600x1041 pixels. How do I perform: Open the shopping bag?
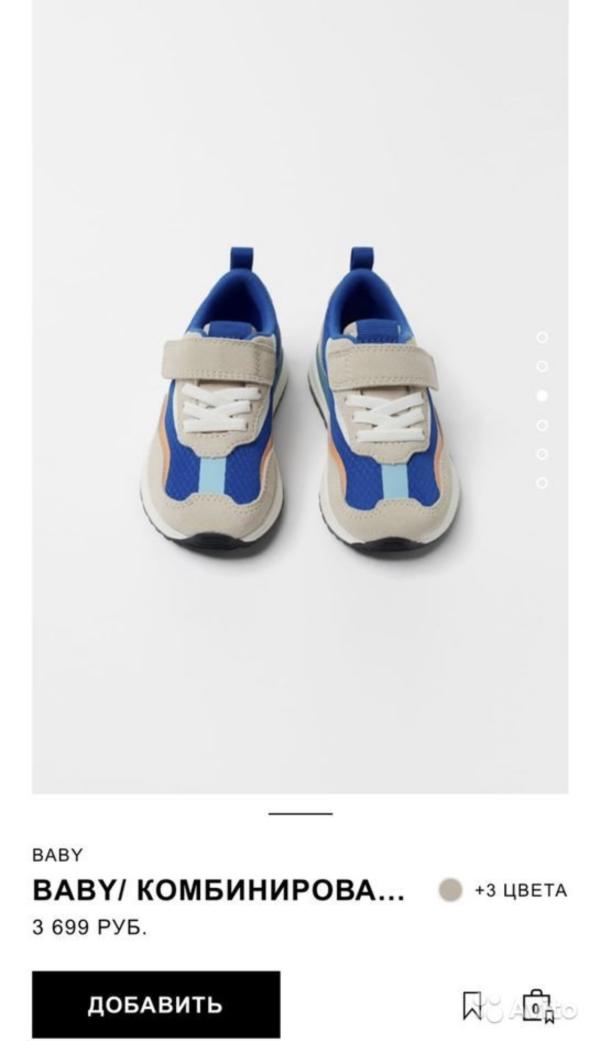[x=536, y=1006]
